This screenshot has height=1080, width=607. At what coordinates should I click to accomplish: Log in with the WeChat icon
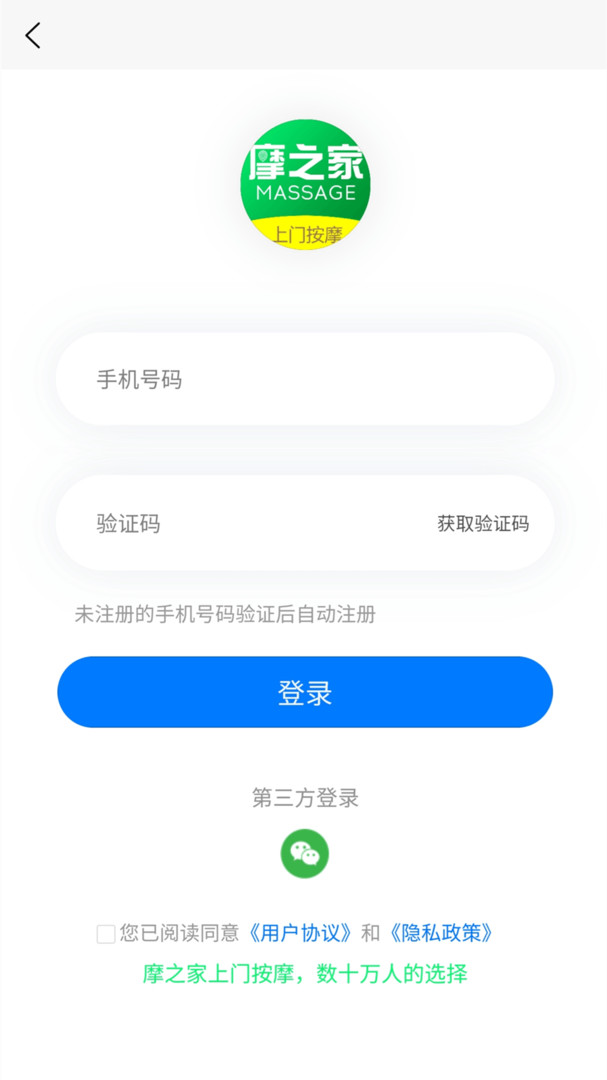[305, 853]
